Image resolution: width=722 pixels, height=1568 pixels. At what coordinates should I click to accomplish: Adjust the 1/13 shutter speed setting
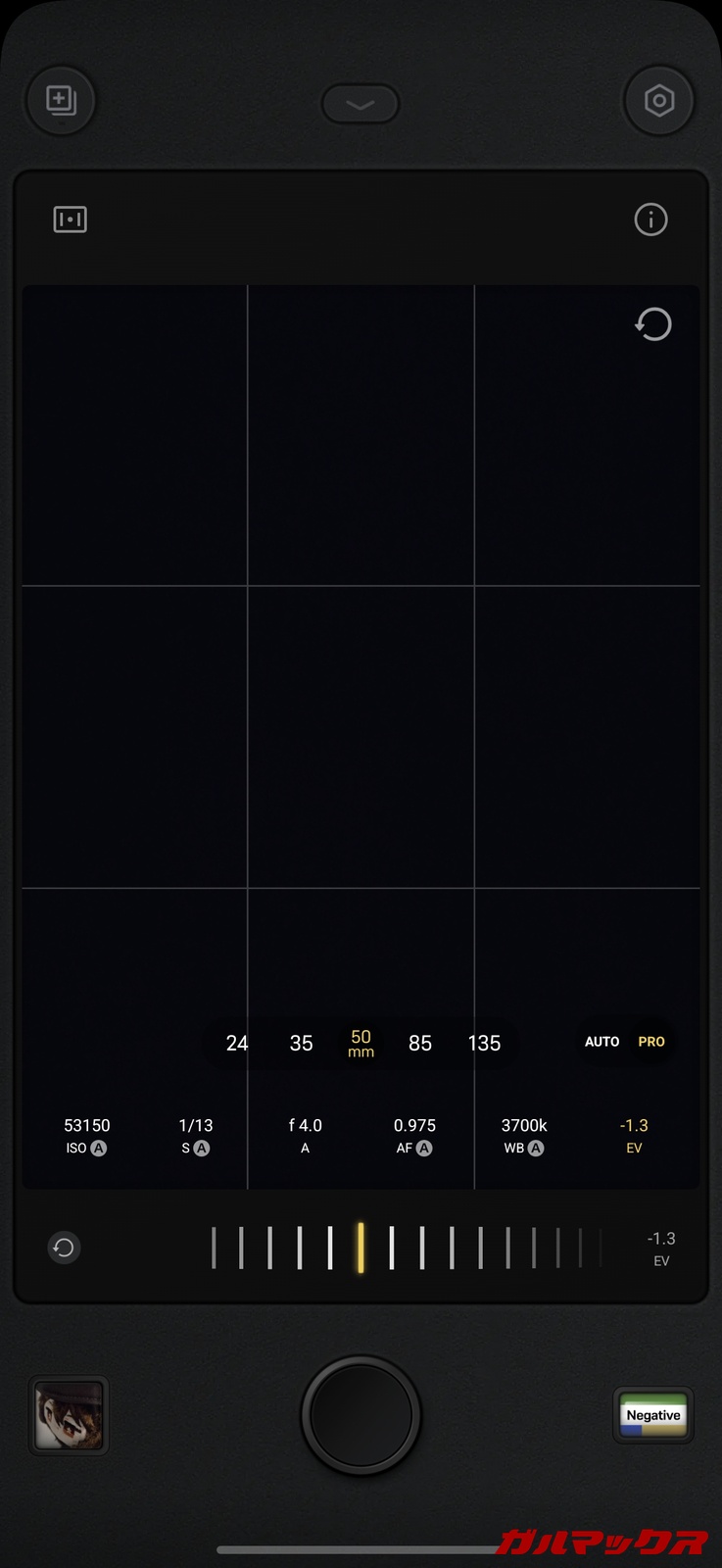(196, 1135)
